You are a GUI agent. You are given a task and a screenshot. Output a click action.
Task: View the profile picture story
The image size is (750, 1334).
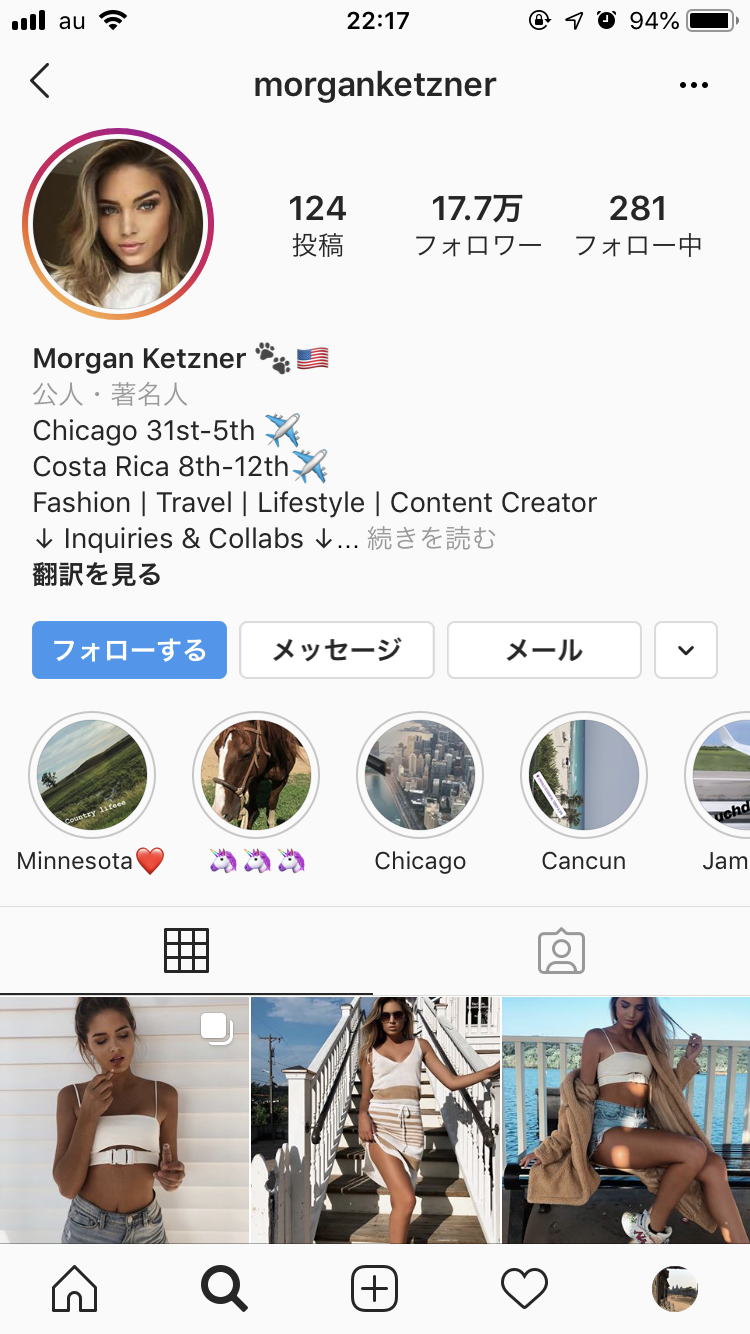coord(118,224)
